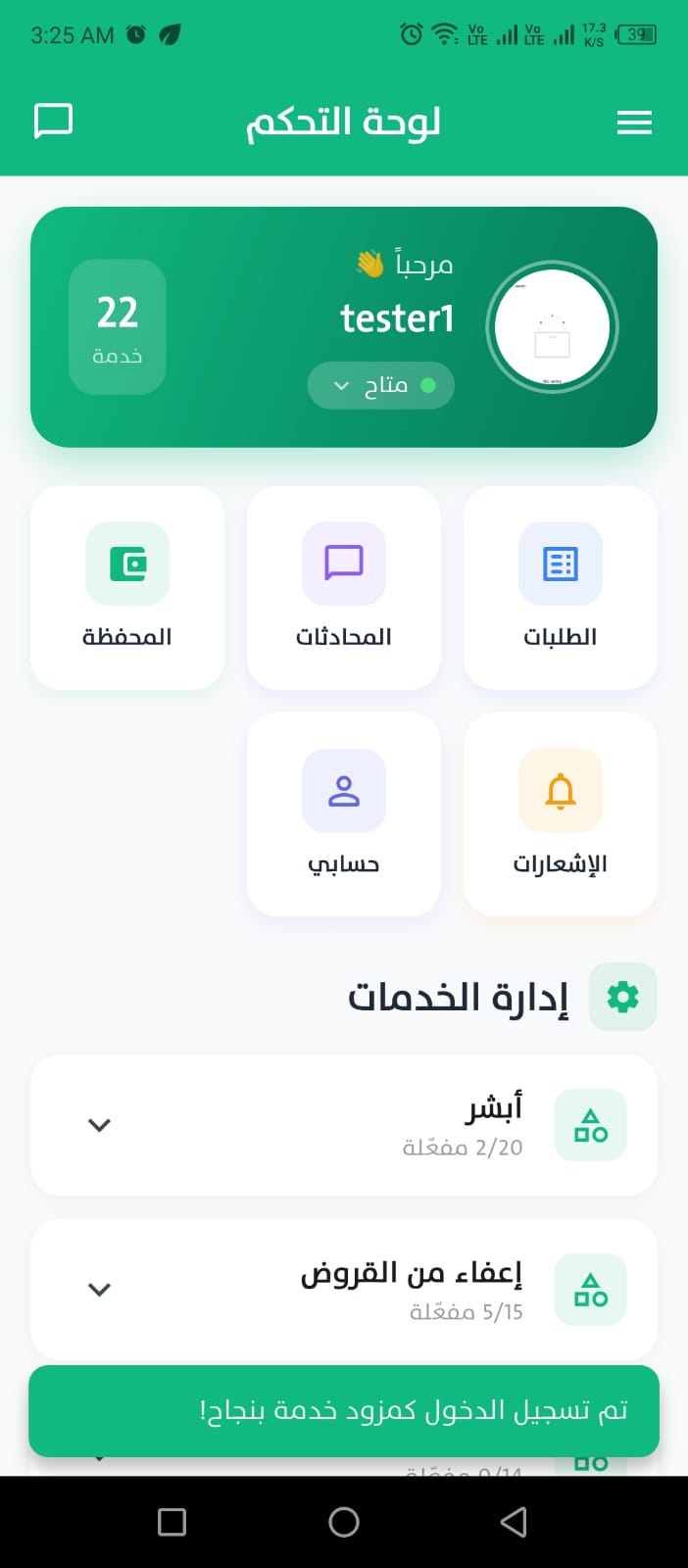The height and width of the screenshot is (1568, 688).
Task: Go back using system back button
Action: point(514,1522)
